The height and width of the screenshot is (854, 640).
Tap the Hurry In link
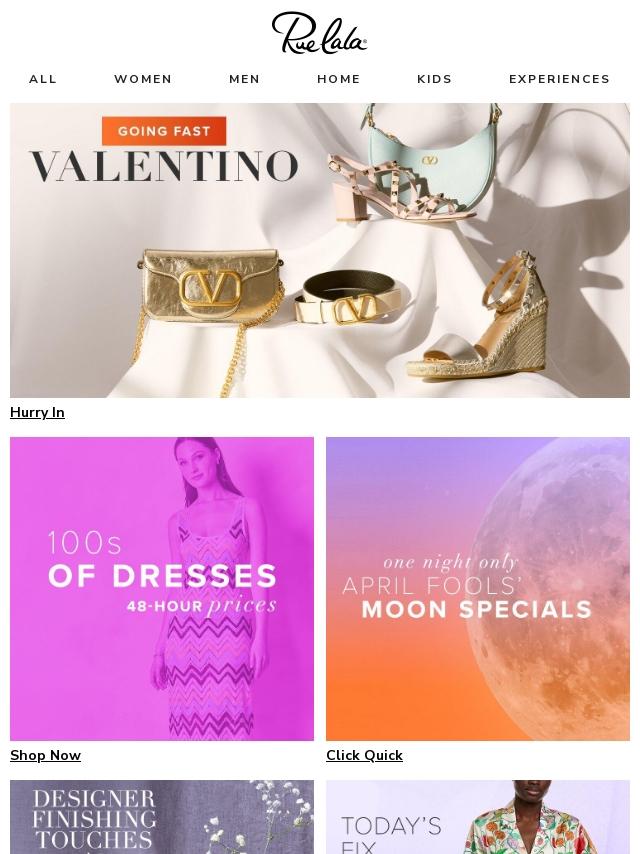[37, 413]
